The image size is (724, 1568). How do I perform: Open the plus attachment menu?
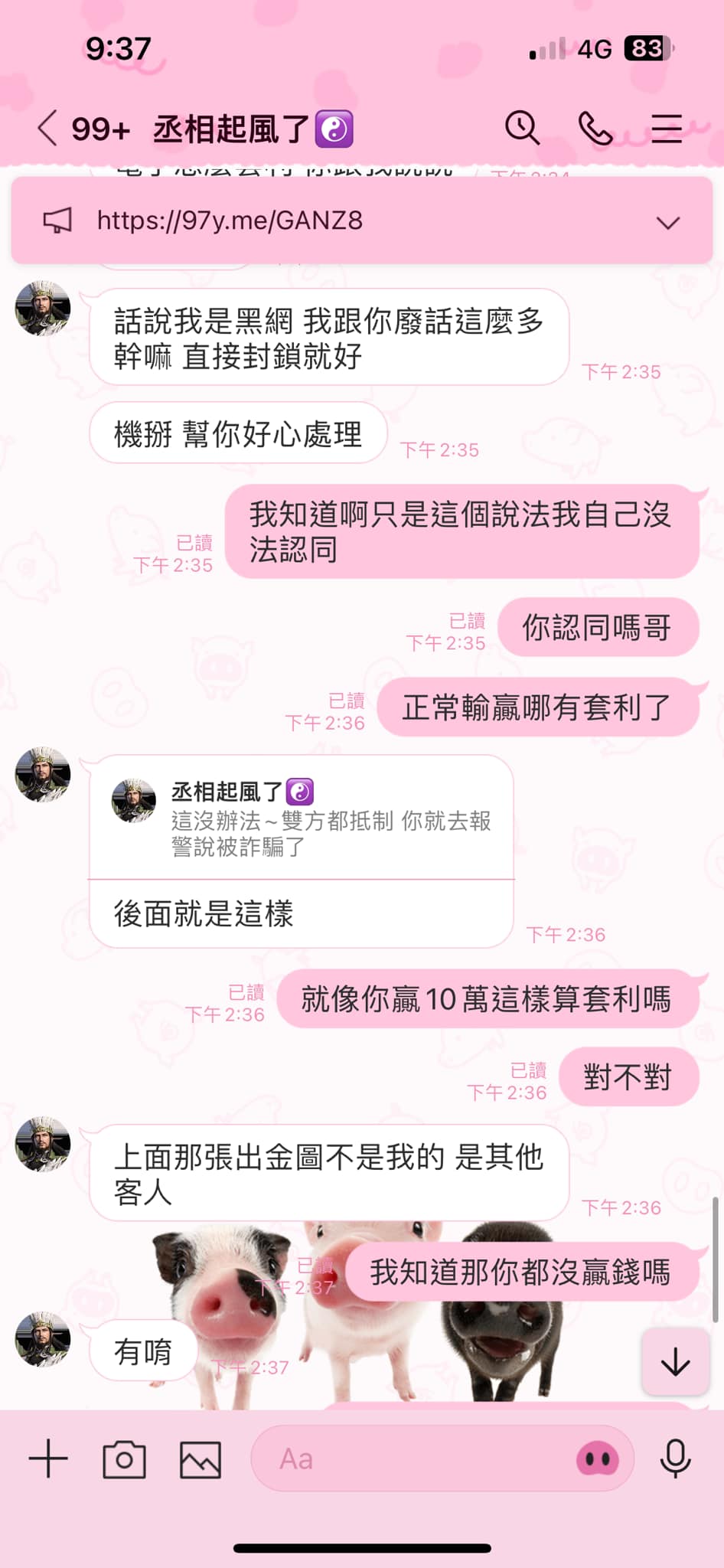coord(48,1459)
